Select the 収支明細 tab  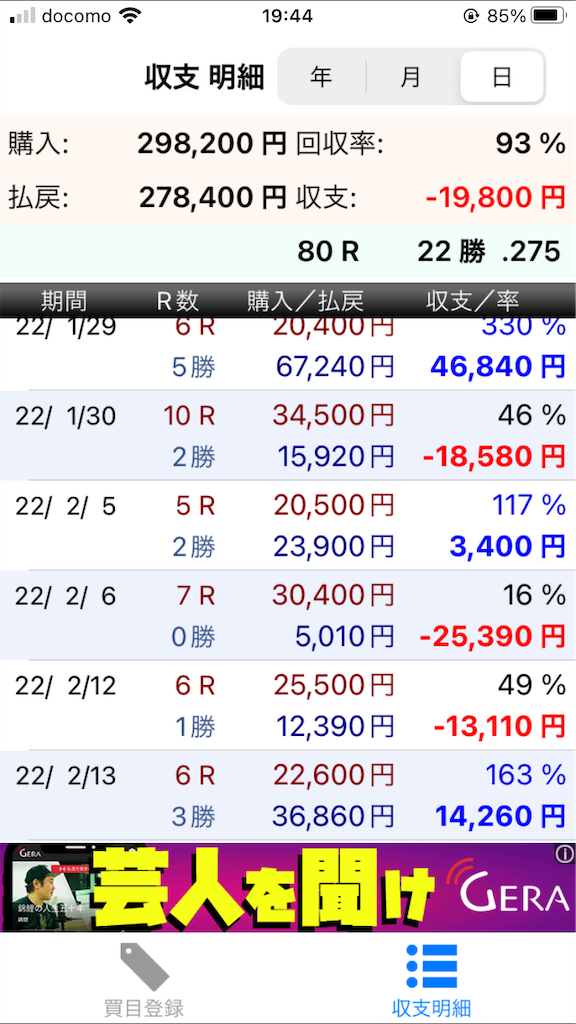(x=432, y=980)
